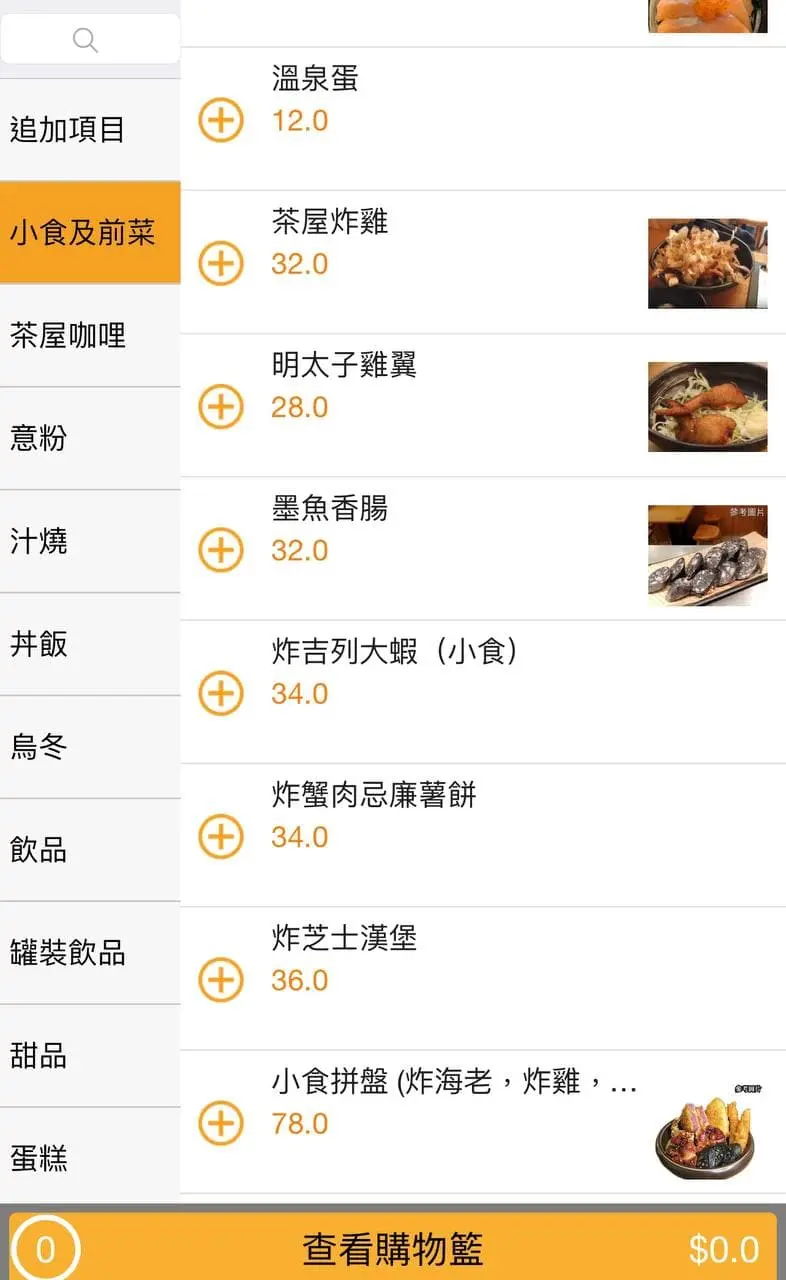Add 明太子雞翼 with its plus icon

tap(221, 407)
